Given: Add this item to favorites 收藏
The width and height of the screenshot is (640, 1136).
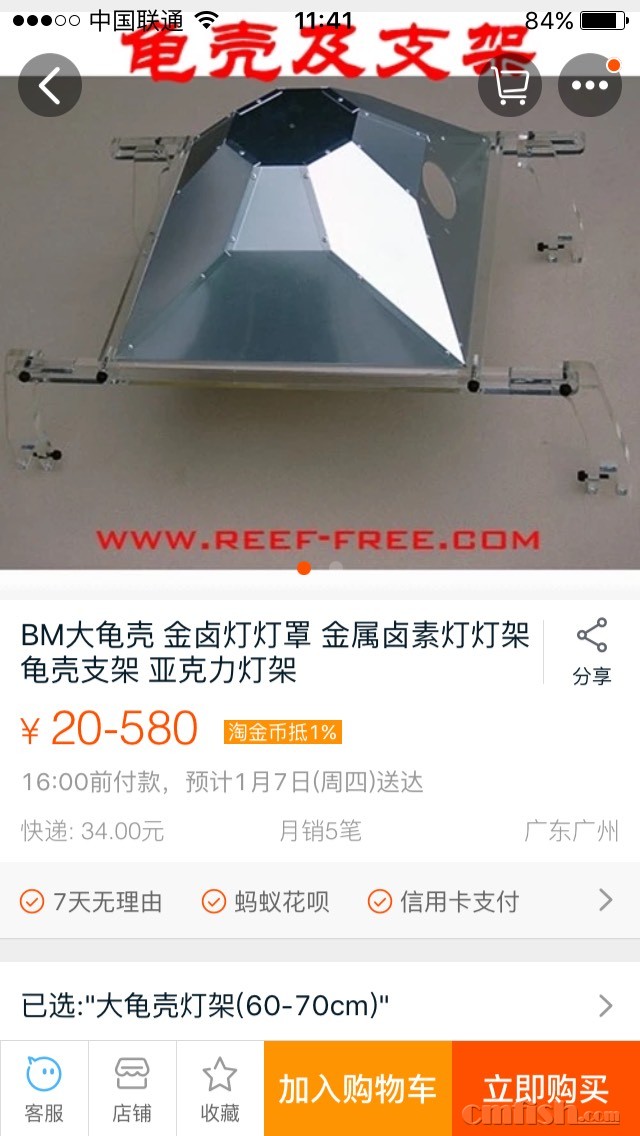Looking at the screenshot, I should tap(220, 1089).
